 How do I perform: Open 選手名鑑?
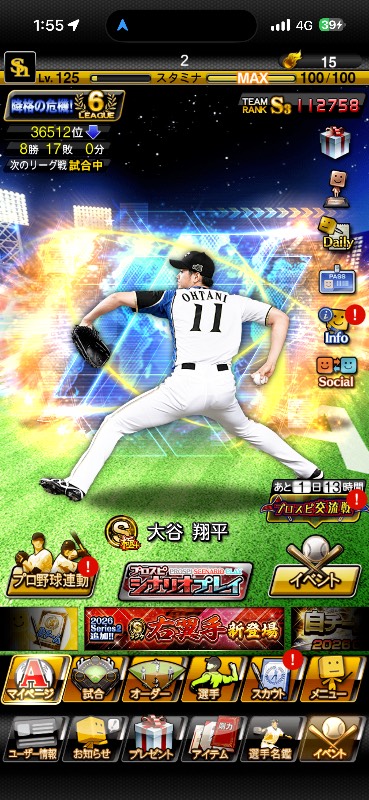tap(272, 738)
